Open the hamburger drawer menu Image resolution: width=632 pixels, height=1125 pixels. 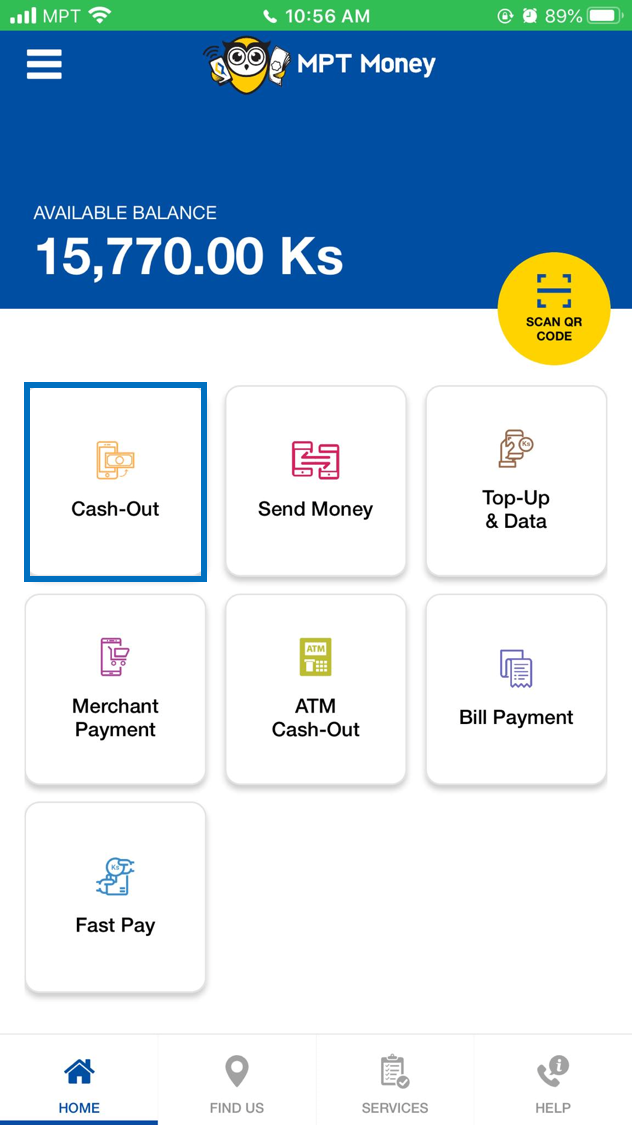point(44,65)
